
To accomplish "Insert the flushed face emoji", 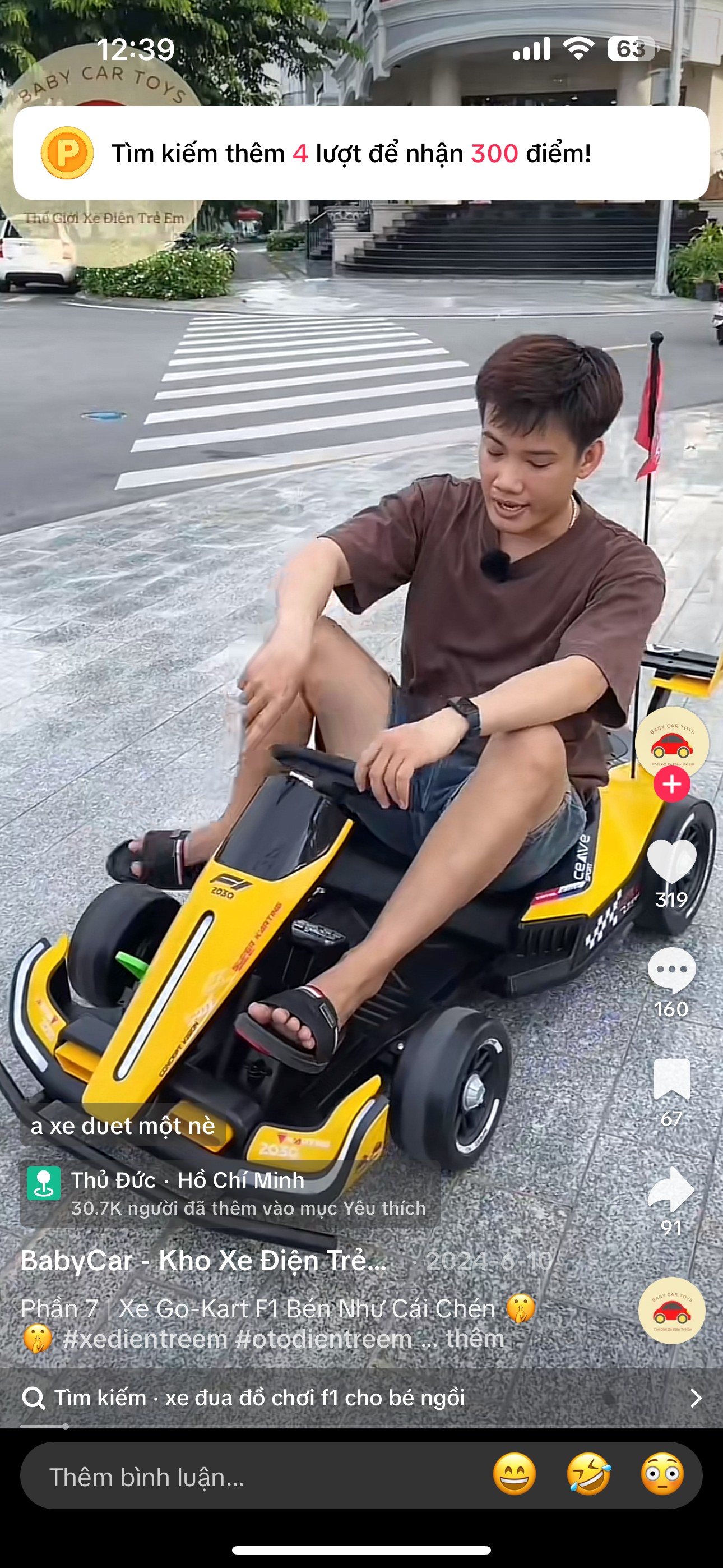I will tap(662, 1474).
